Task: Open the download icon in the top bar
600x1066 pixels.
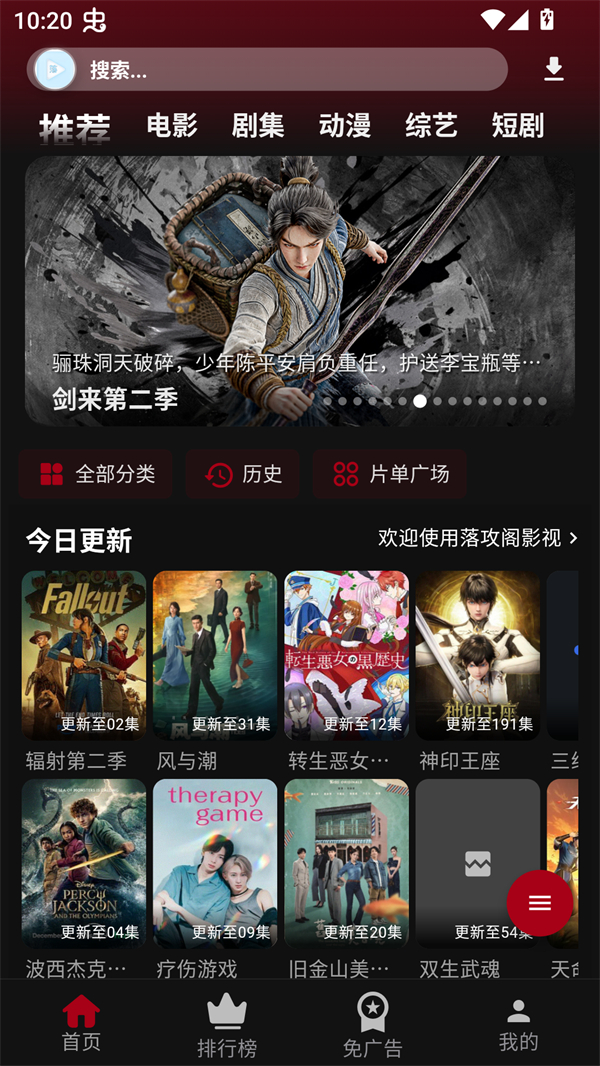Action: pos(554,69)
